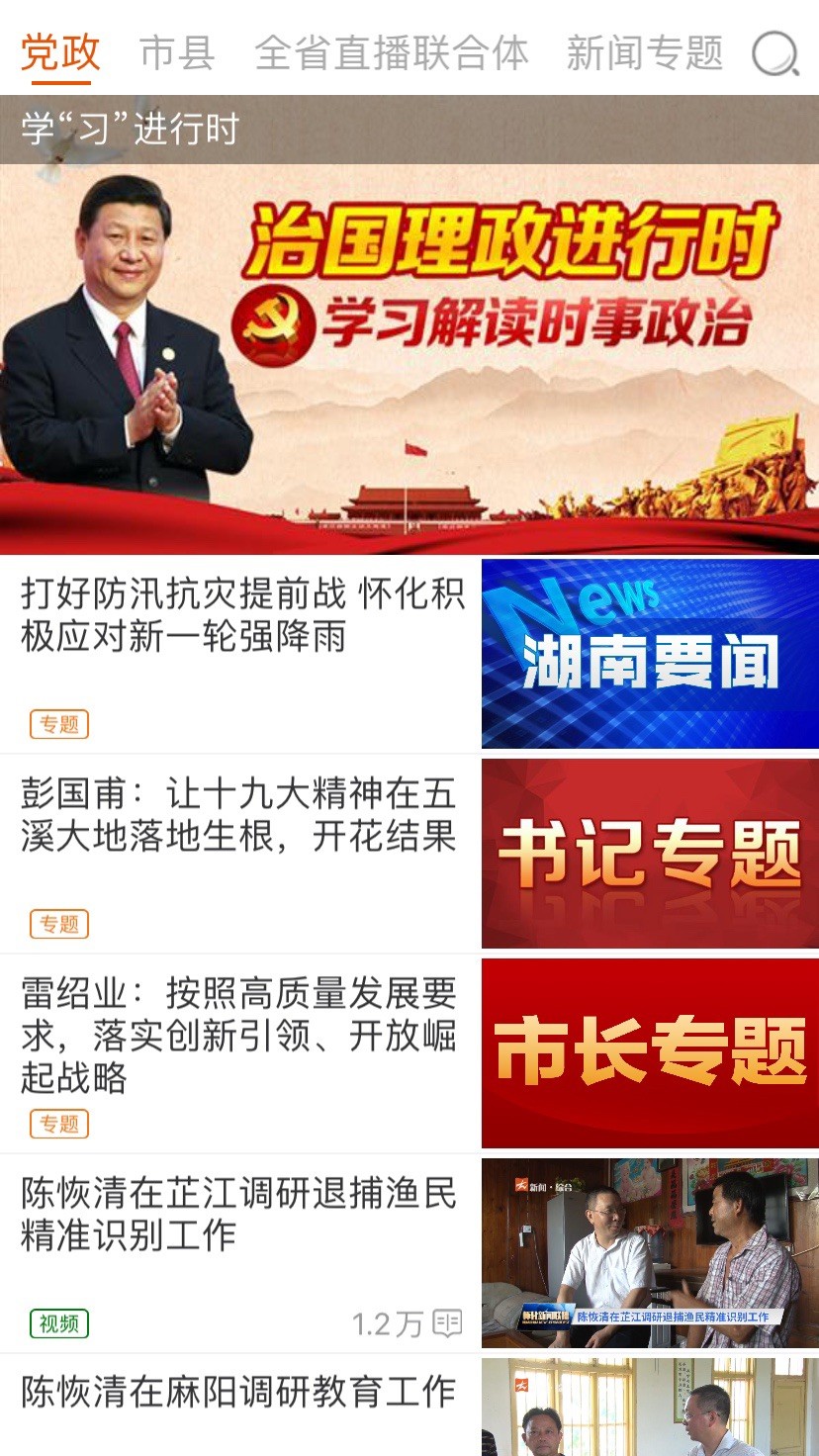Click the 专题 tag under the 彭国甫 article
The width and height of the screenshot is (819, 1456).
[59, 924]
